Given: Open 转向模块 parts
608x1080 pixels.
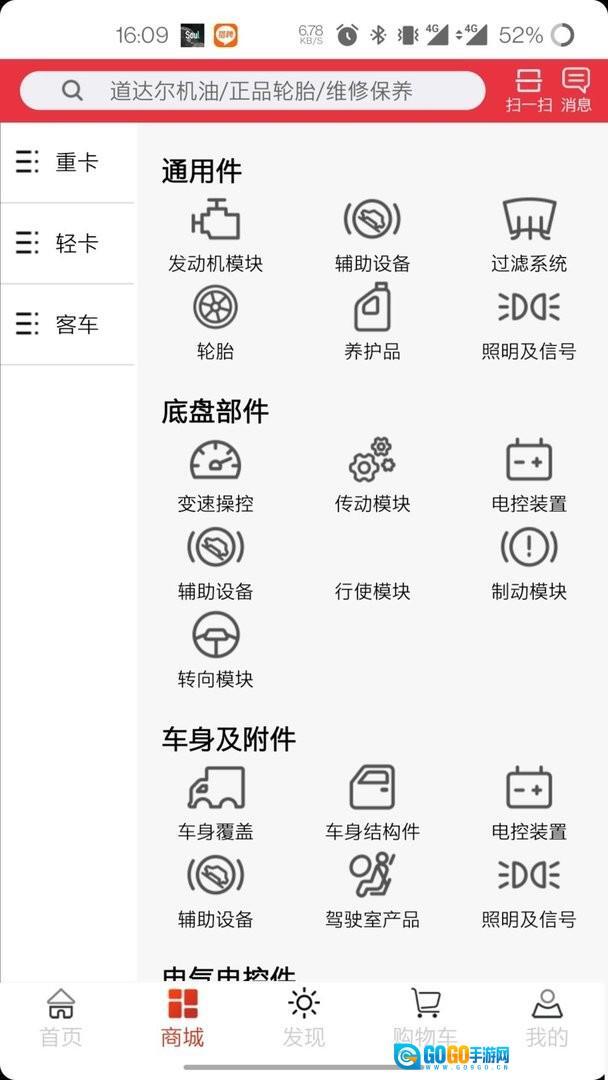Looking at the screenshot, I should pyautogui.click(x=215, y=649).
